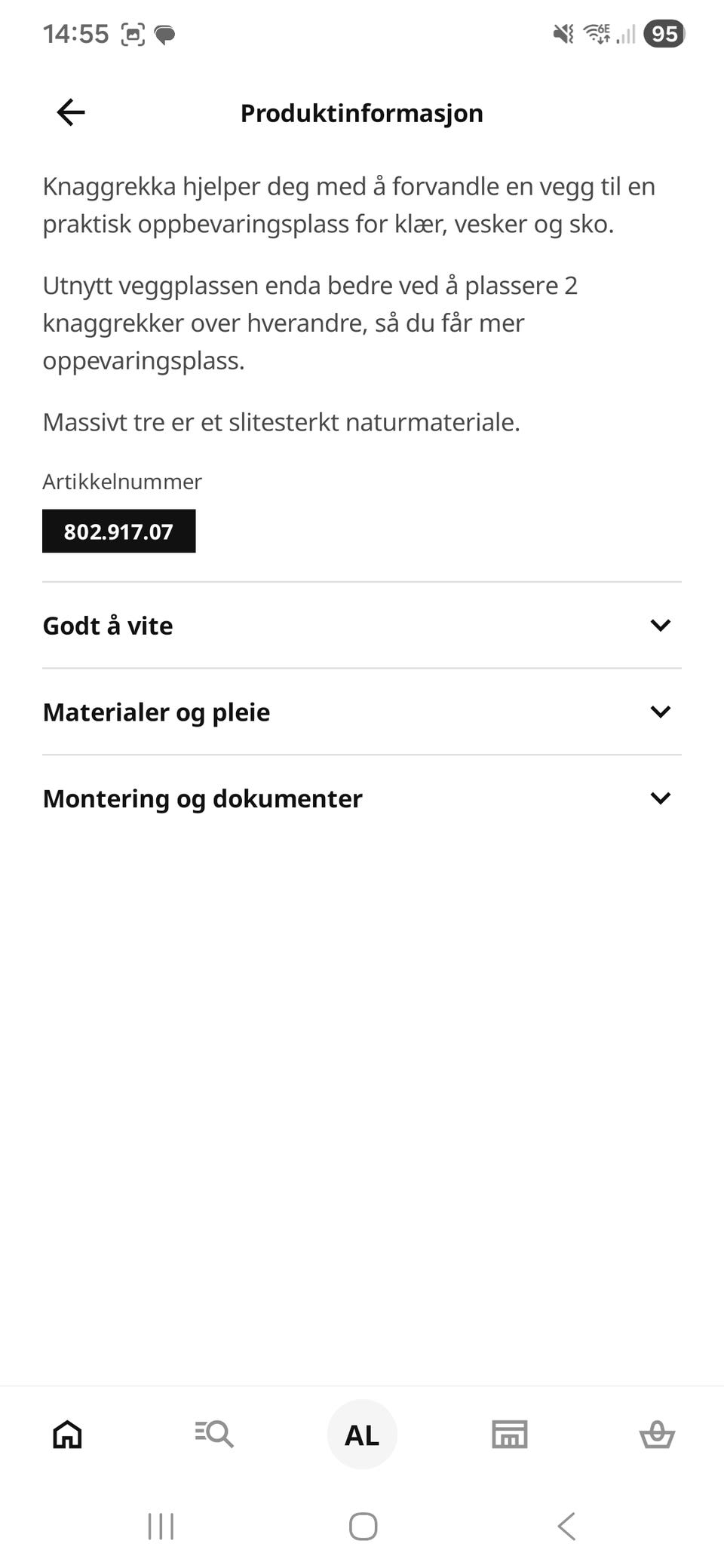The width and height of the screenshot is (724, 1568).
Task: Open the Home tab in bottom navigation
Action: tap(66, 1435)
